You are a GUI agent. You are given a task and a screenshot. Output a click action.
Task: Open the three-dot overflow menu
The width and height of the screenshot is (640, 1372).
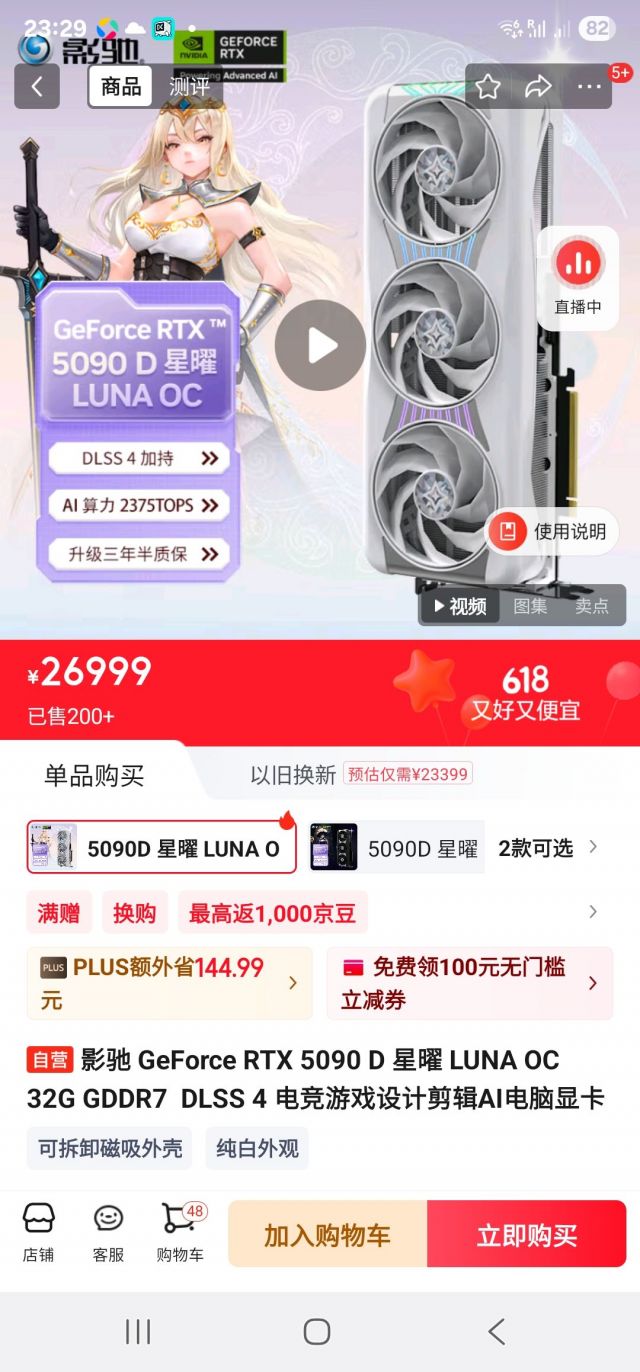[590, 87]
